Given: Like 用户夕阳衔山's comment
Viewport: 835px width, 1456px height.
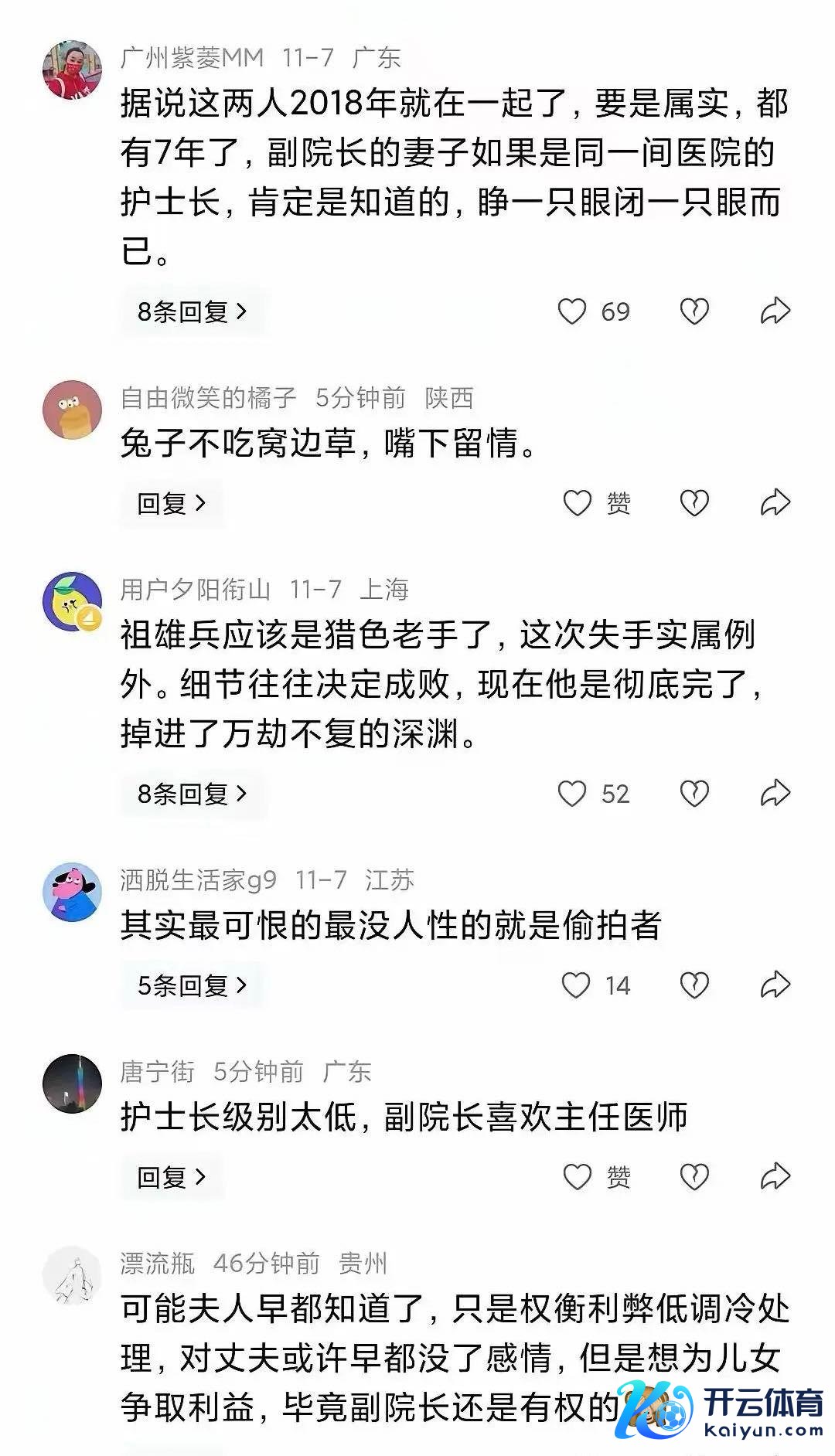Looking at the screenshot, I should click(572, 794).
